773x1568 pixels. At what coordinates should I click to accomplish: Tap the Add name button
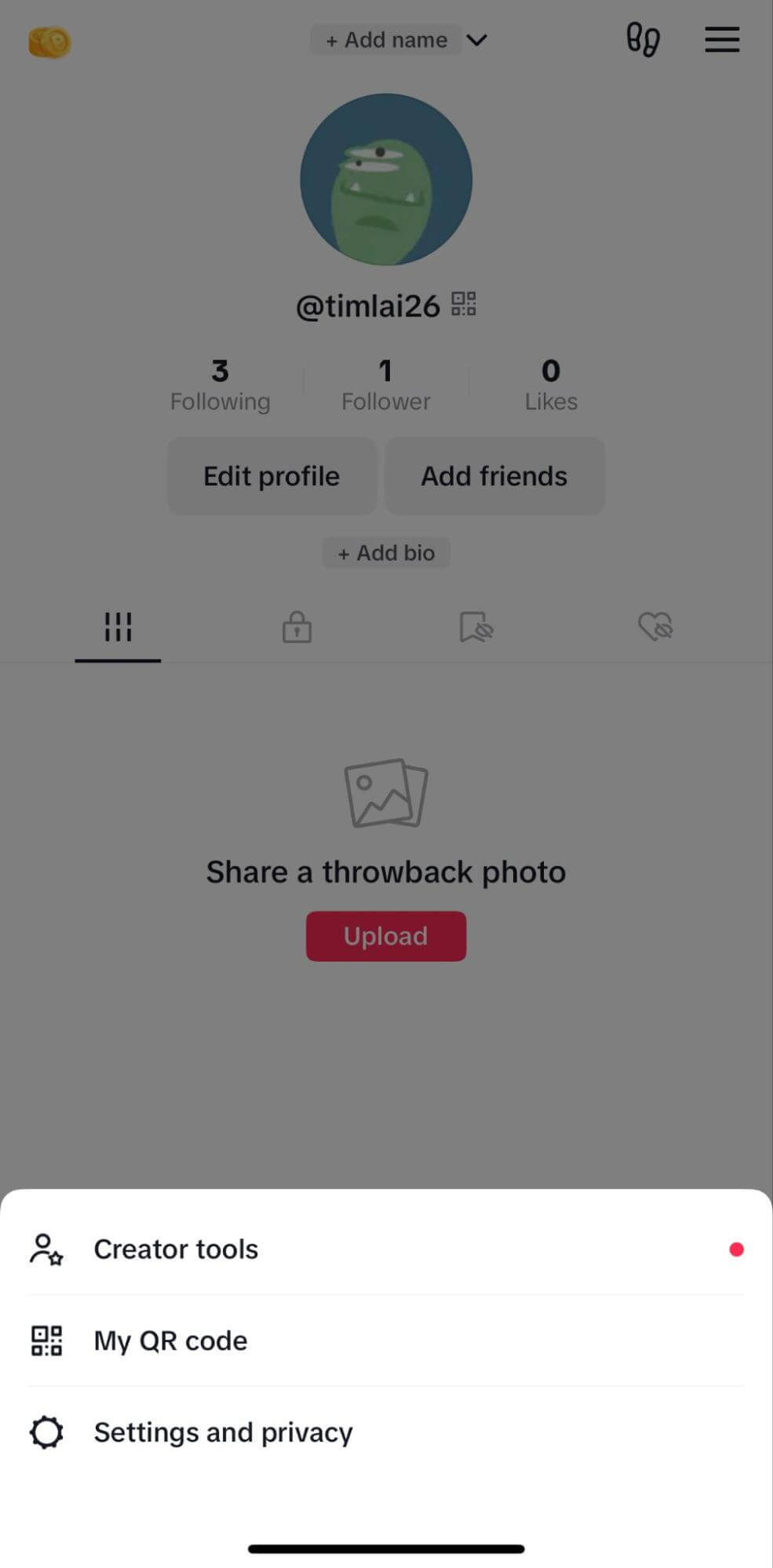click(386, 40)
